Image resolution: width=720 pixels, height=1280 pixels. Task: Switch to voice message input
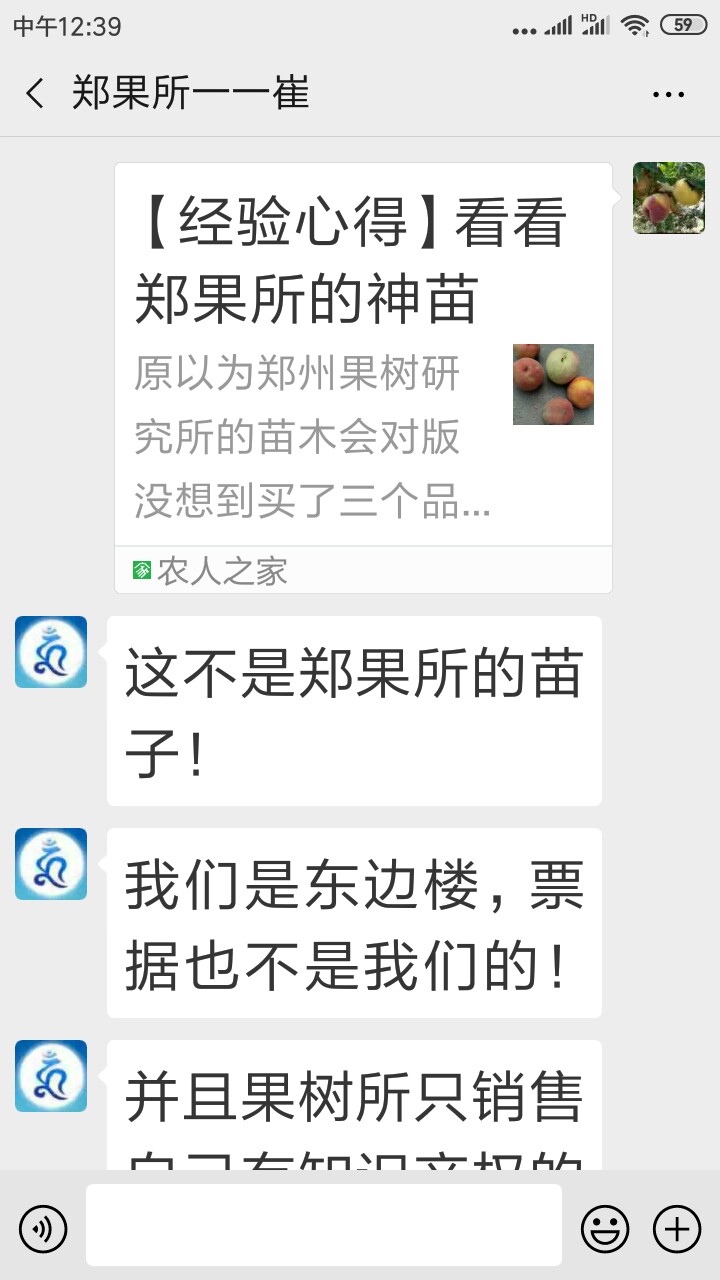[43, 1227]
